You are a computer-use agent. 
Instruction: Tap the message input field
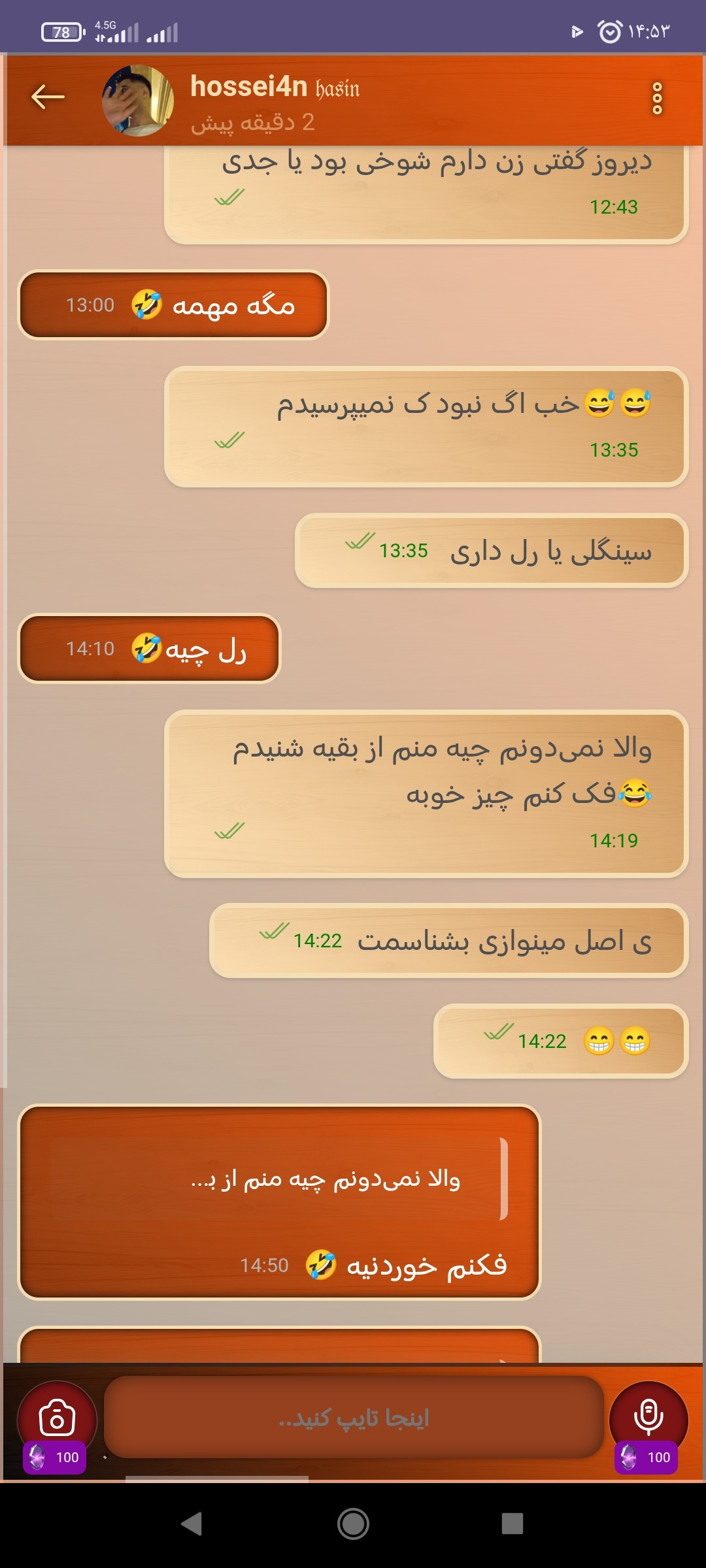point(354,1417)
